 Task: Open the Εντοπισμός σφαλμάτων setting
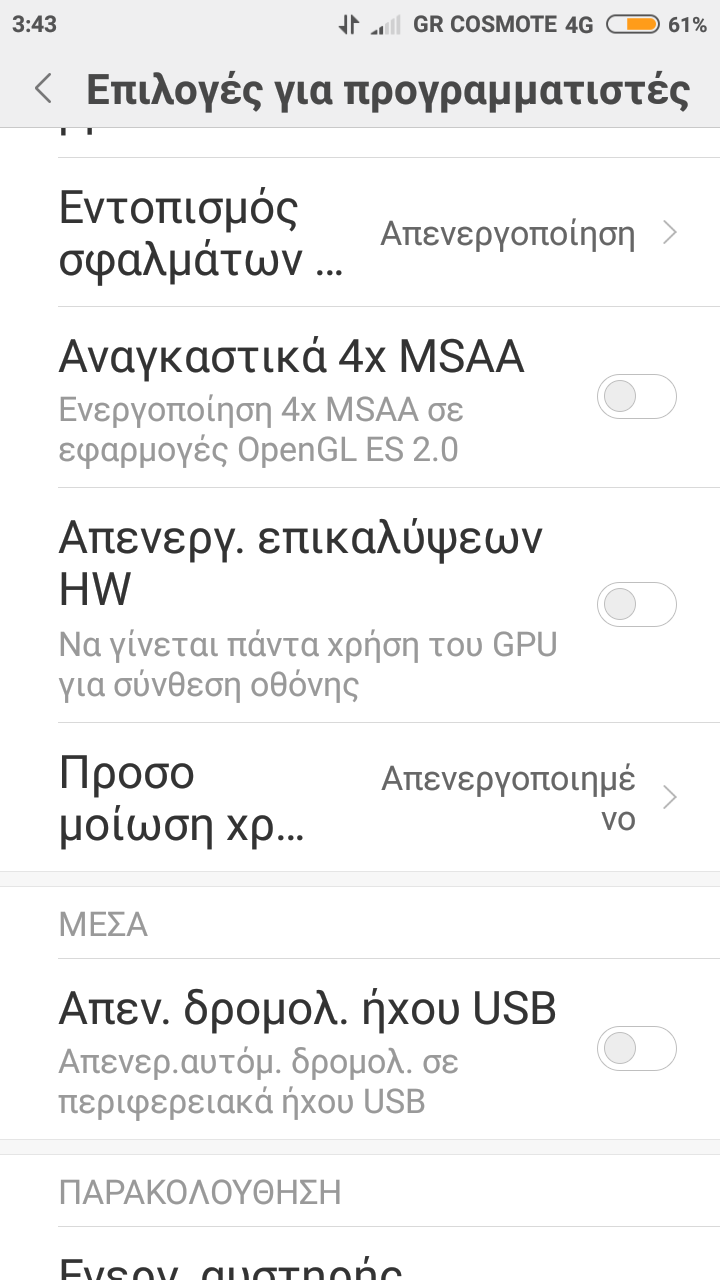(x=360, y=234)
